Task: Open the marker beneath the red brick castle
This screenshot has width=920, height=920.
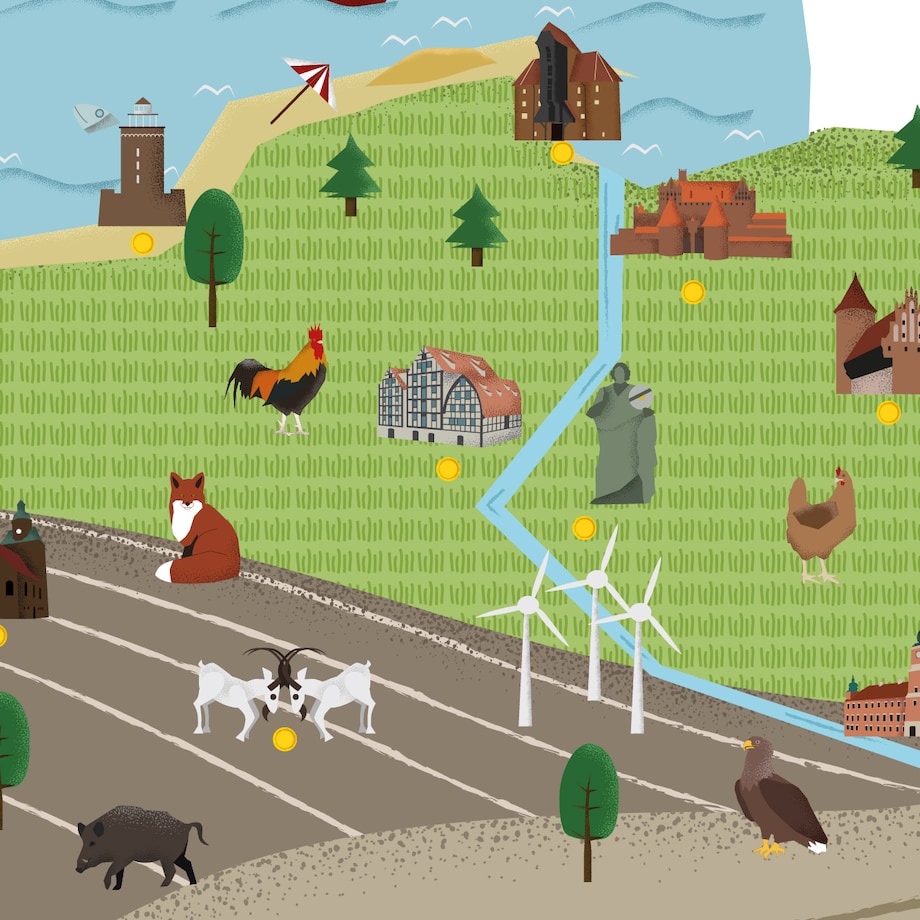Action: pyautogui.click(x=693, y=292)
